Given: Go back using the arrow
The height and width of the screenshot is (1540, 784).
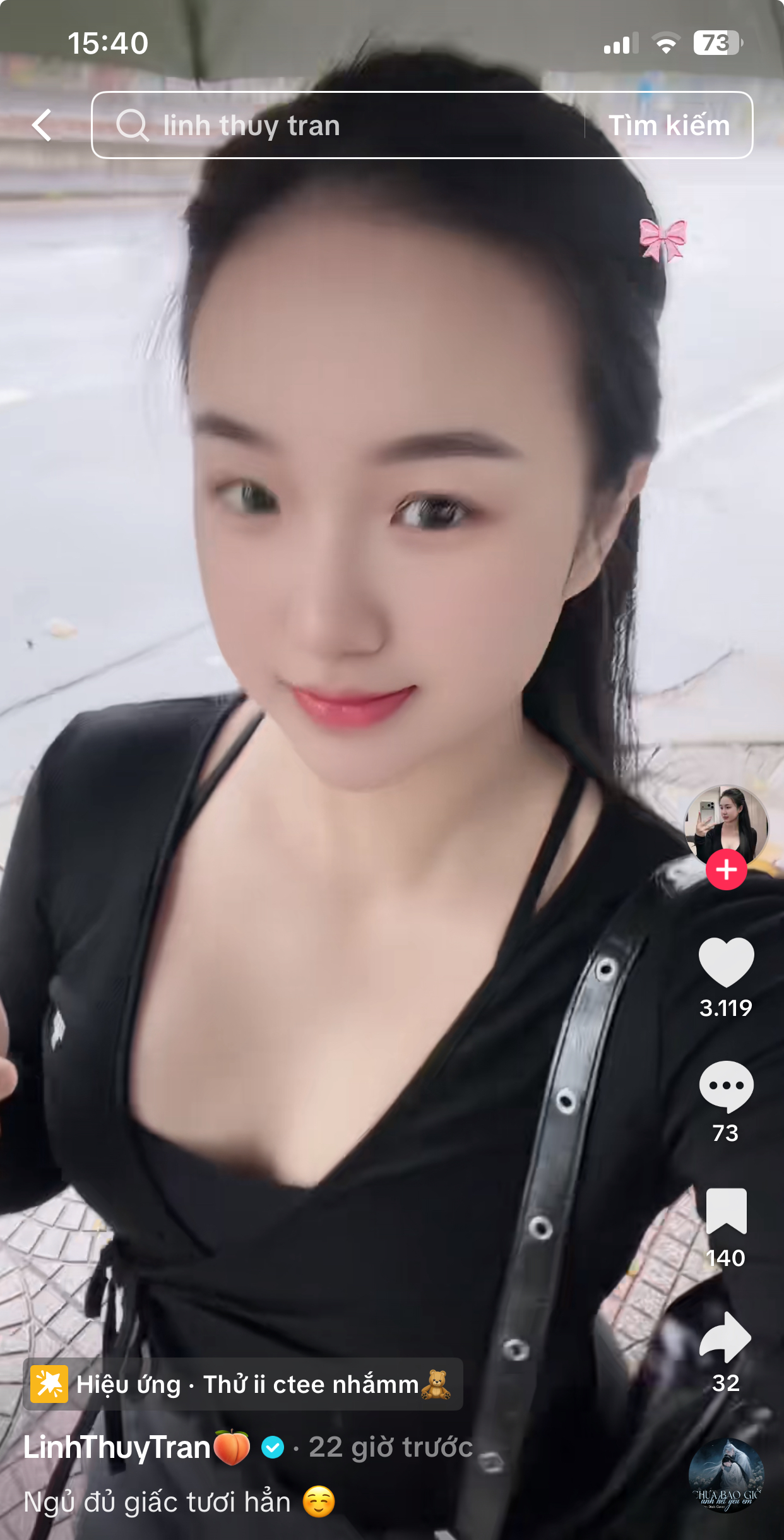Looking at the screenshot, I should click(x=42, y=125).
